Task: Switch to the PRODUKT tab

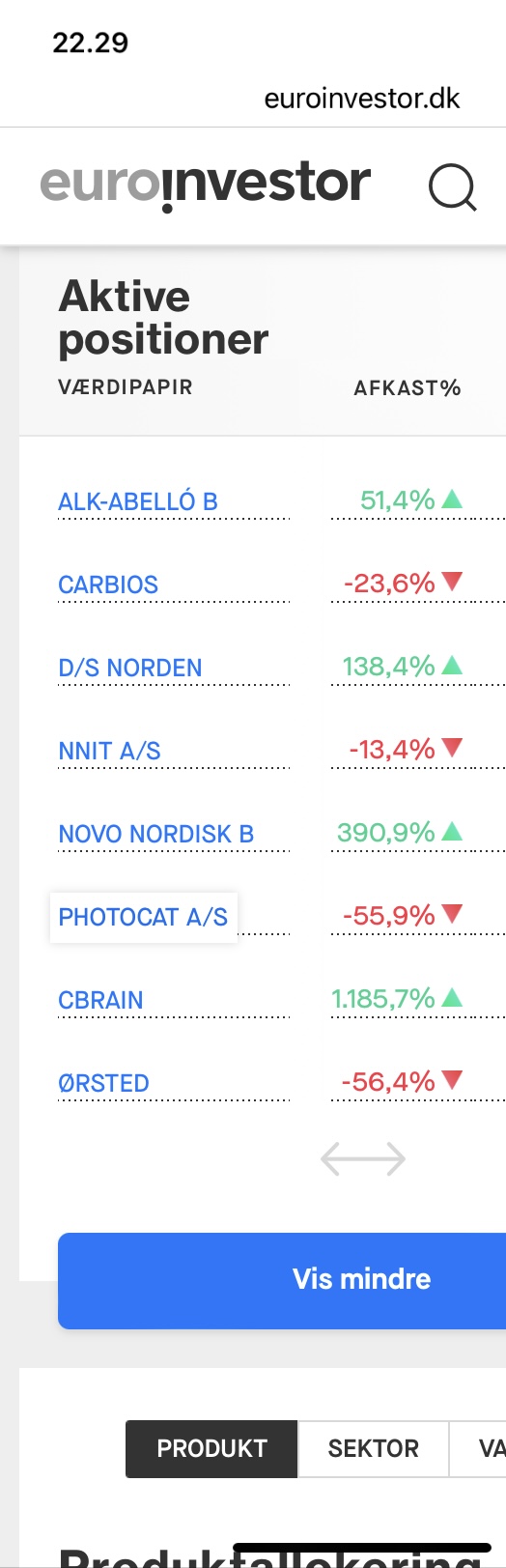Action: tap(211, 1448)
